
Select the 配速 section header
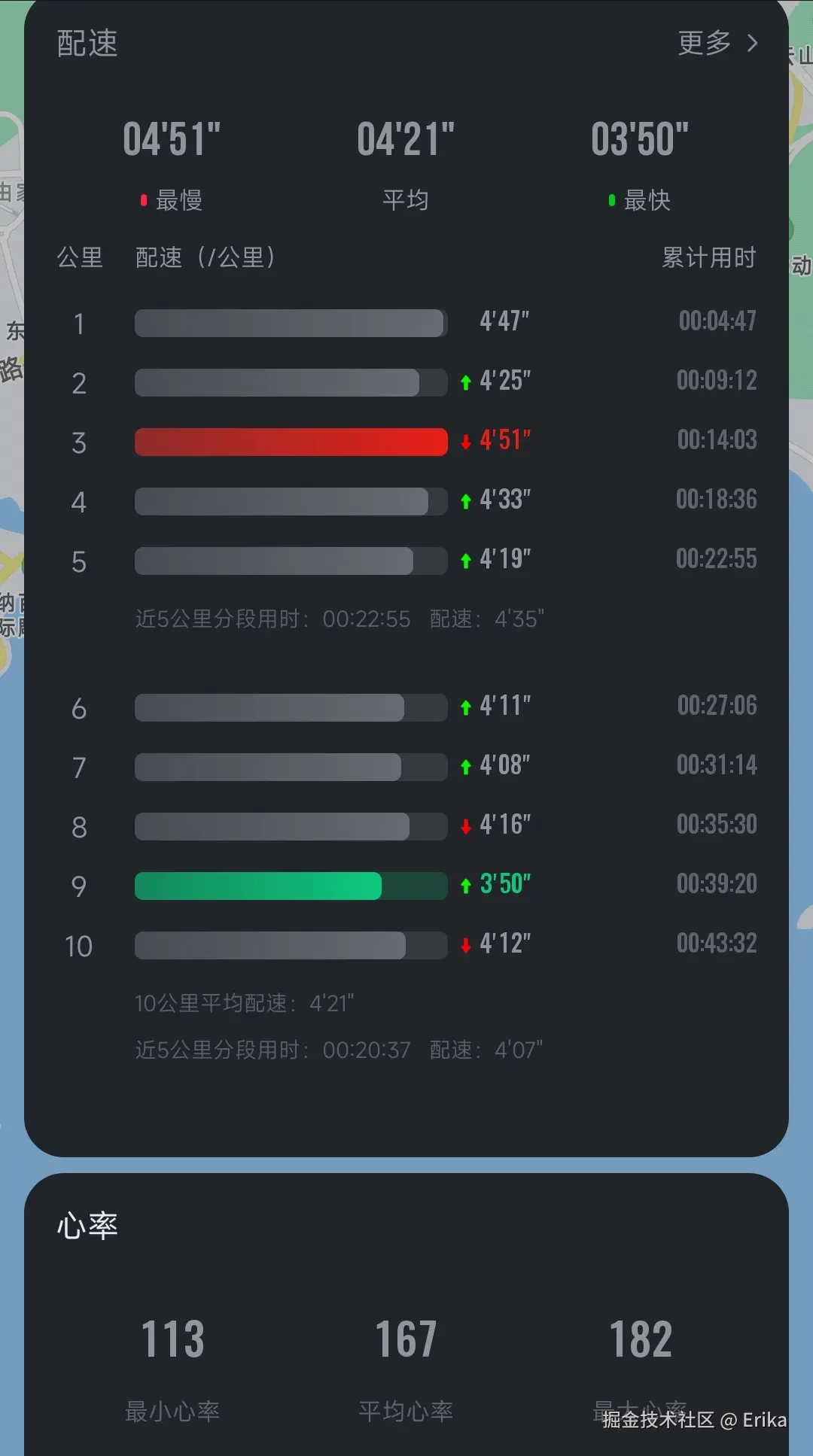[x=87, y=45]
